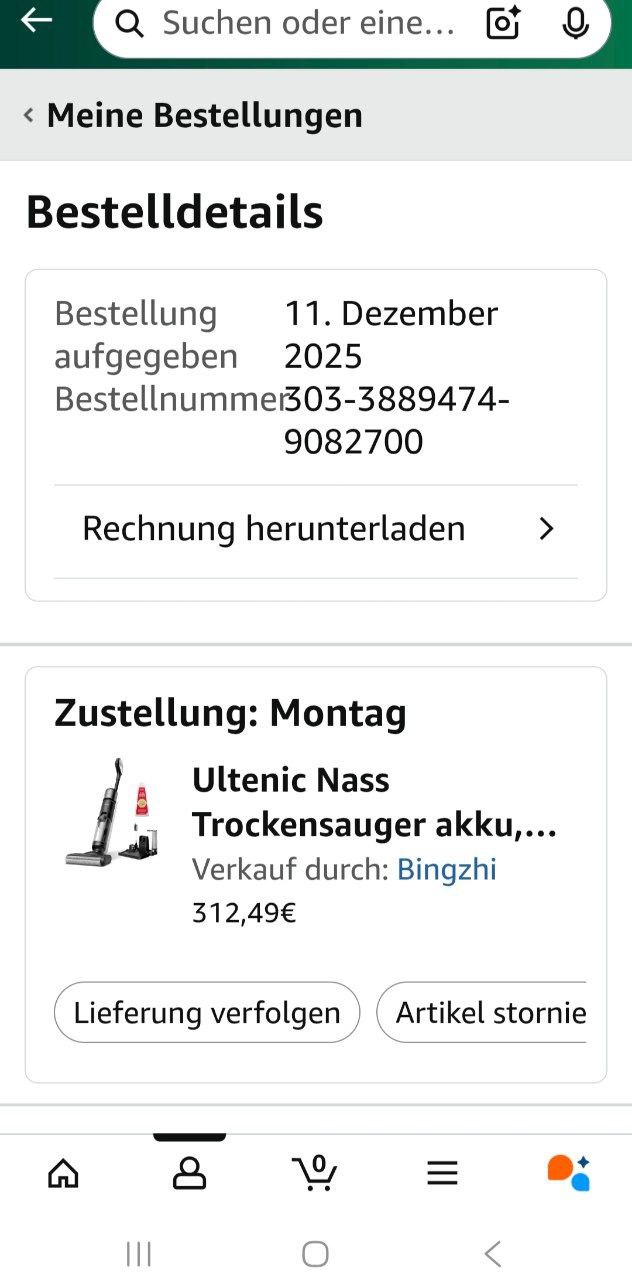Tap the back arrow in the top bar

coord(36,20)
